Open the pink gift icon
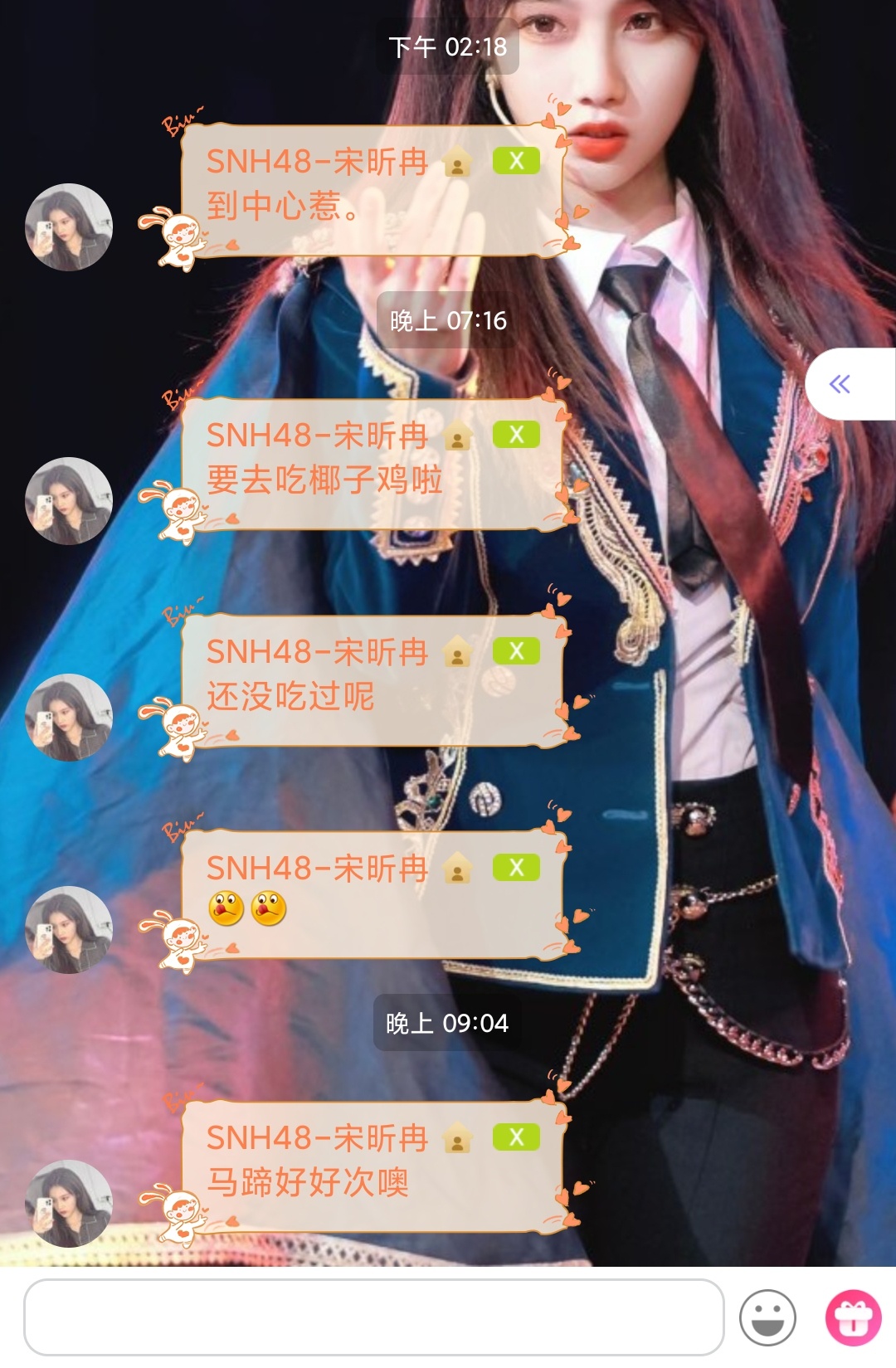 853,1317
